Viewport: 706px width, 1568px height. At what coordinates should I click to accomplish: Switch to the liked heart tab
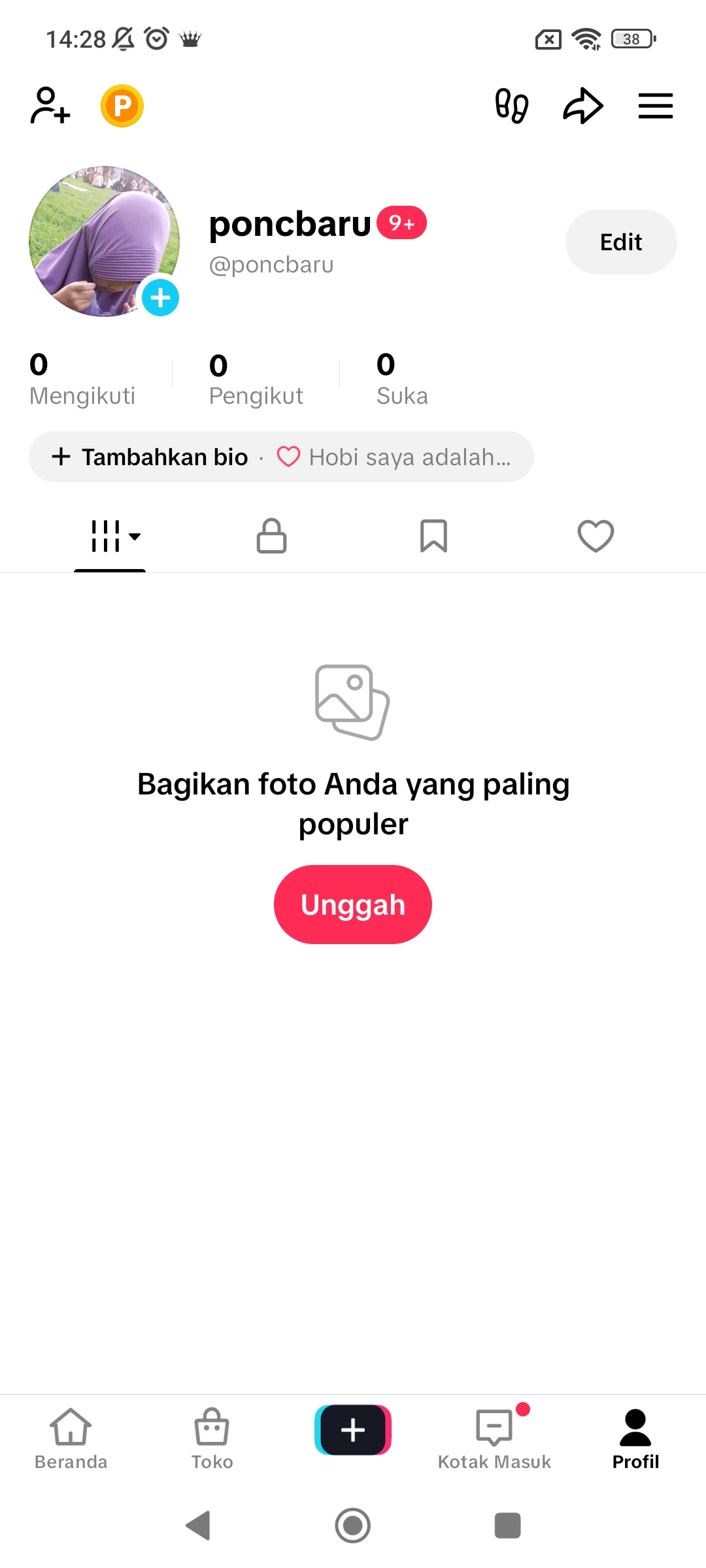pos(596,536)
